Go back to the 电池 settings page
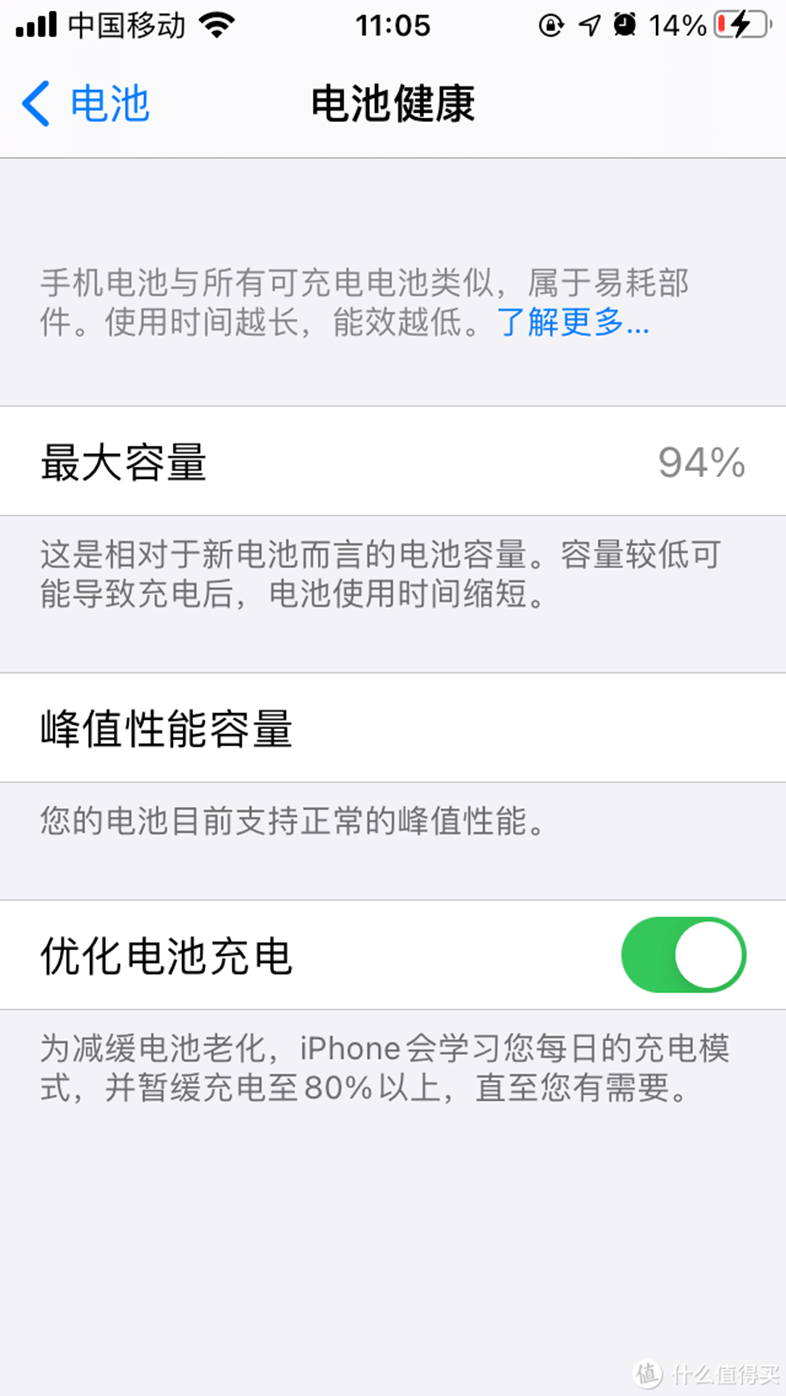This screenshot has width=786, height=1396. [86, 104]
